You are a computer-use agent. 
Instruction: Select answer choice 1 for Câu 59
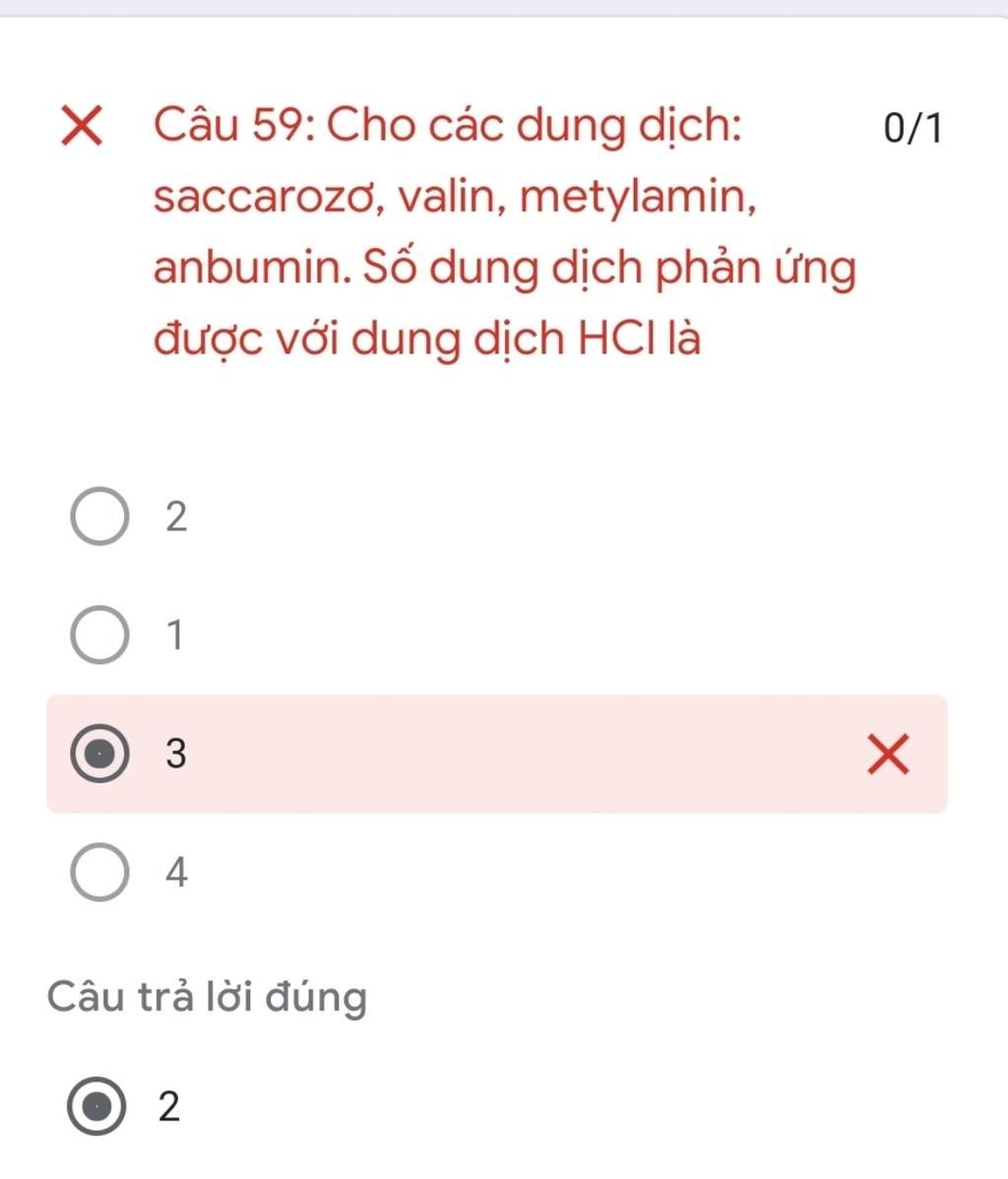click(x=99, y=636)
